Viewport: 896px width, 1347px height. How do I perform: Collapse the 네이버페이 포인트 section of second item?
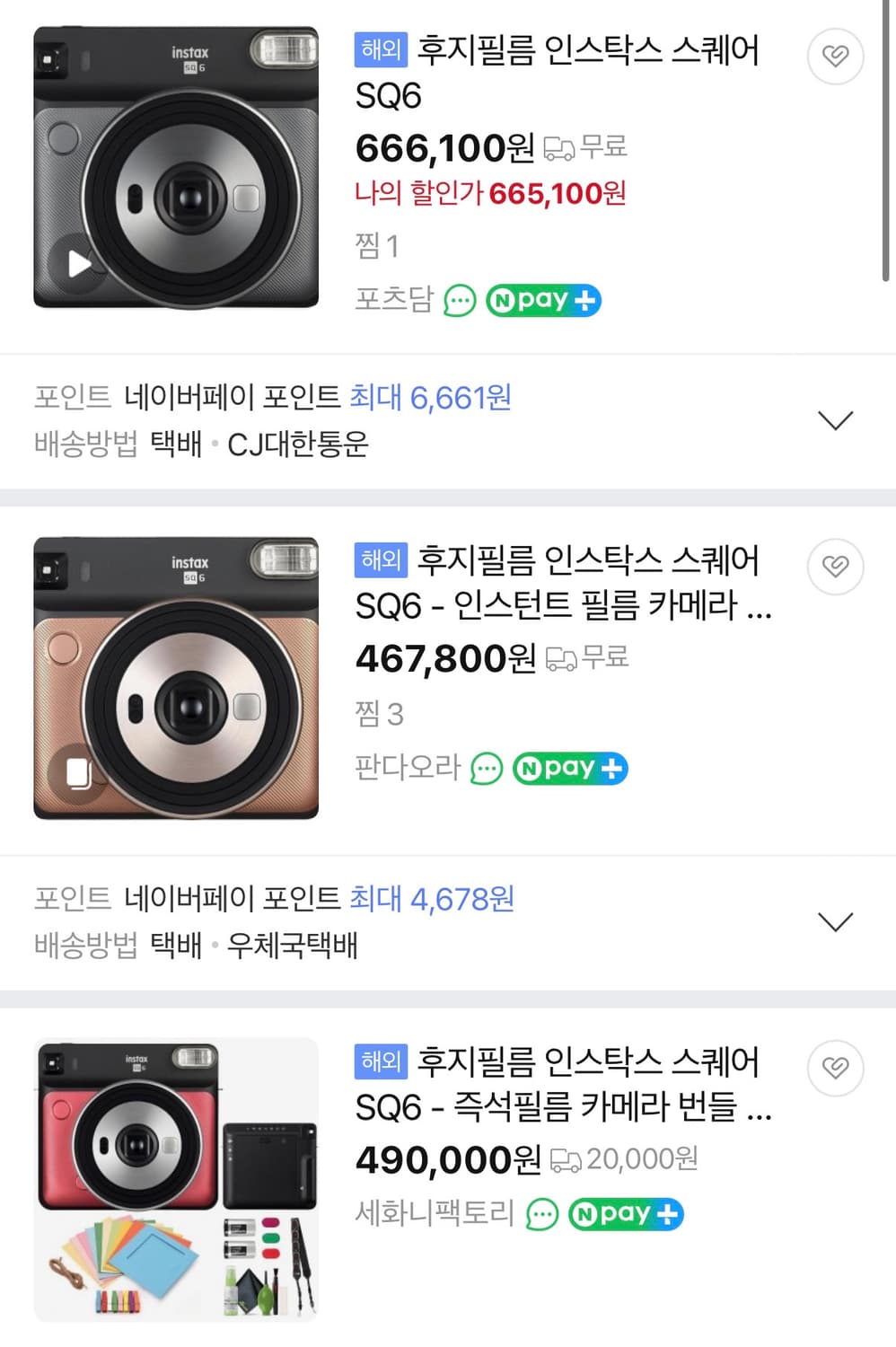[836, 920]
